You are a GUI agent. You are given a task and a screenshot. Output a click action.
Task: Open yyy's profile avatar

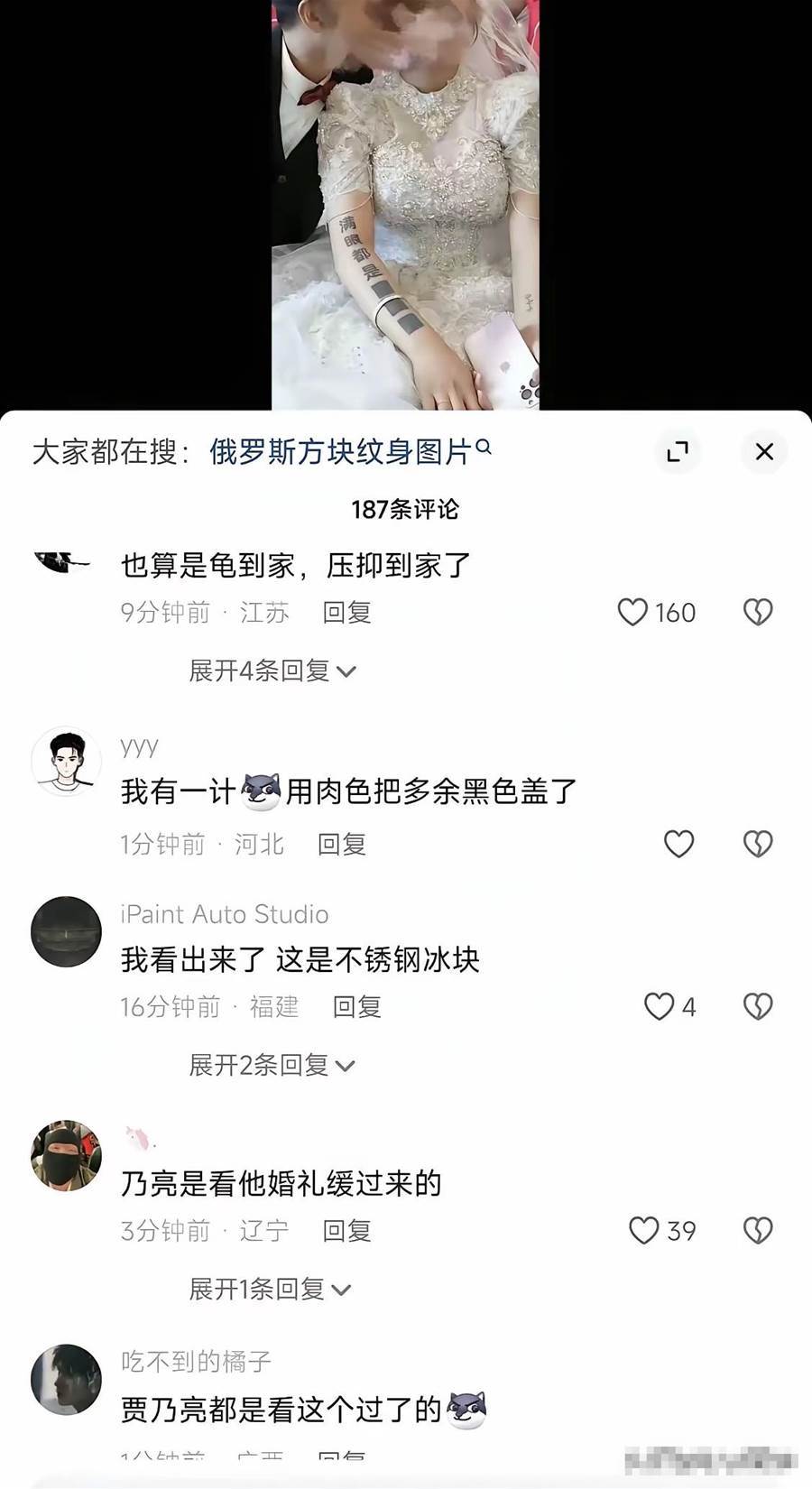[x=66, y=761]
